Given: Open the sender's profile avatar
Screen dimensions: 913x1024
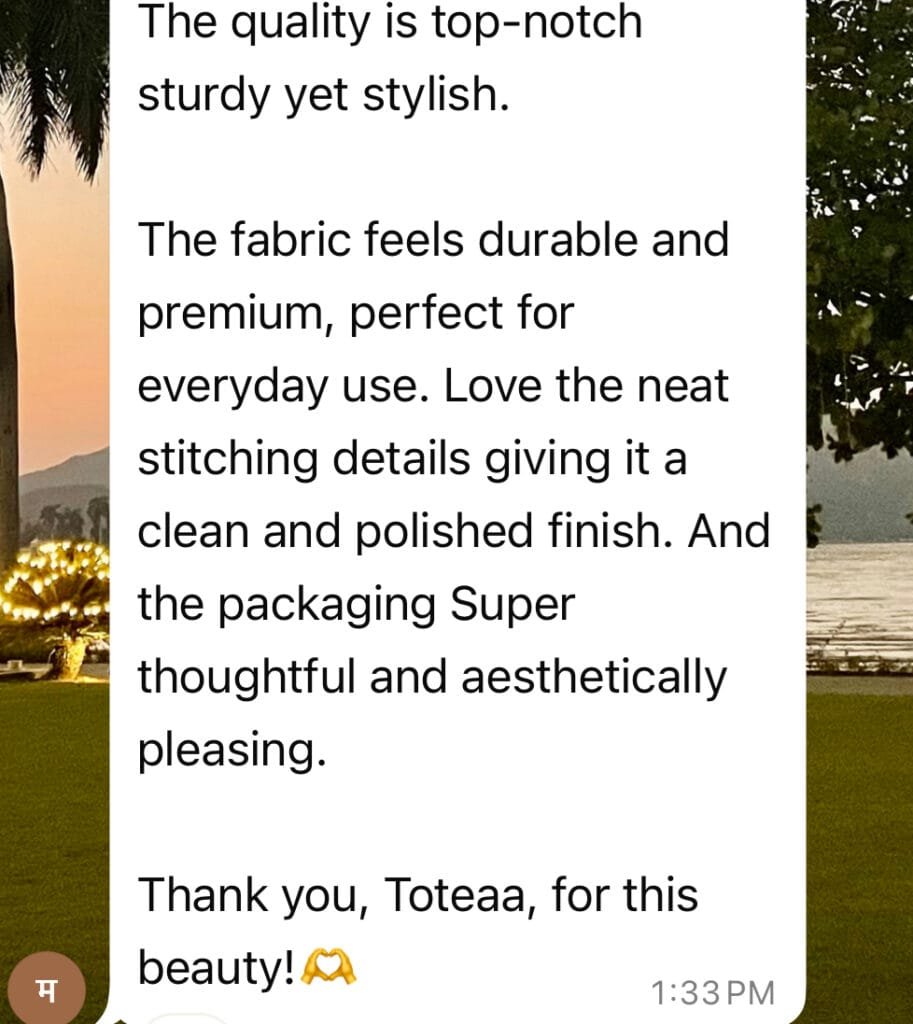Looking at the screenshot, I should 47,990.
